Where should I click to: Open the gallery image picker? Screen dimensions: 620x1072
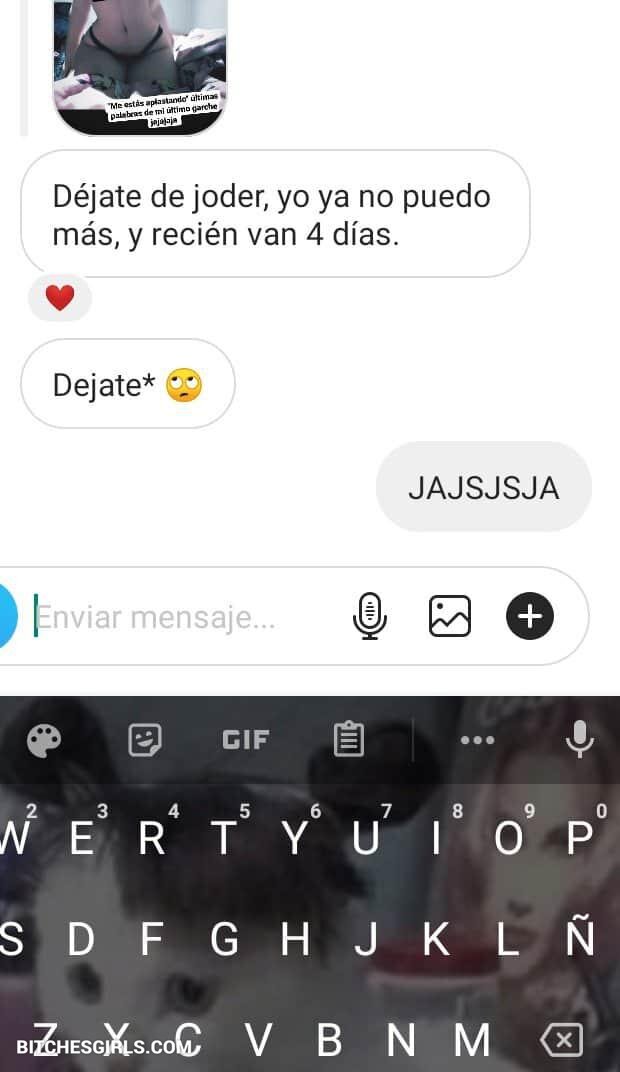pos(449,616)
